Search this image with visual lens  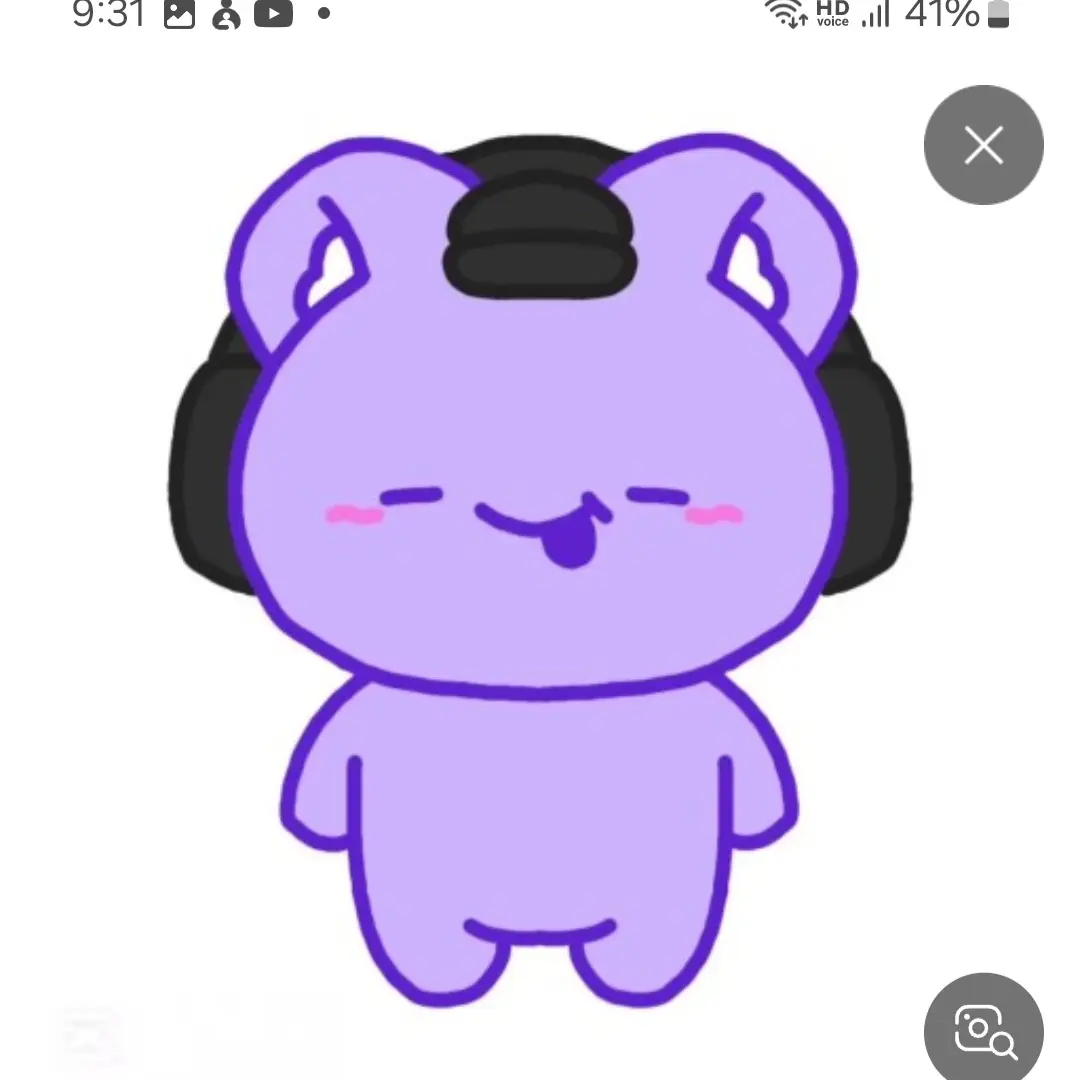click(984, 1030)
